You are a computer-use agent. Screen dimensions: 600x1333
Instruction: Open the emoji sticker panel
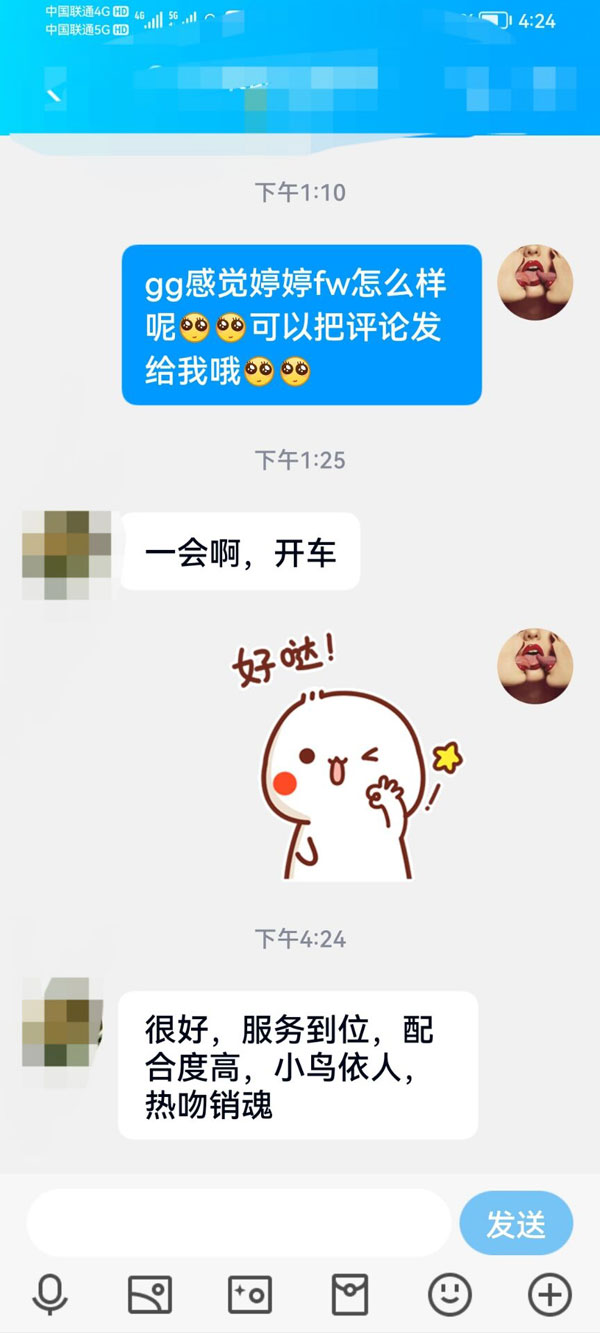449,1295
